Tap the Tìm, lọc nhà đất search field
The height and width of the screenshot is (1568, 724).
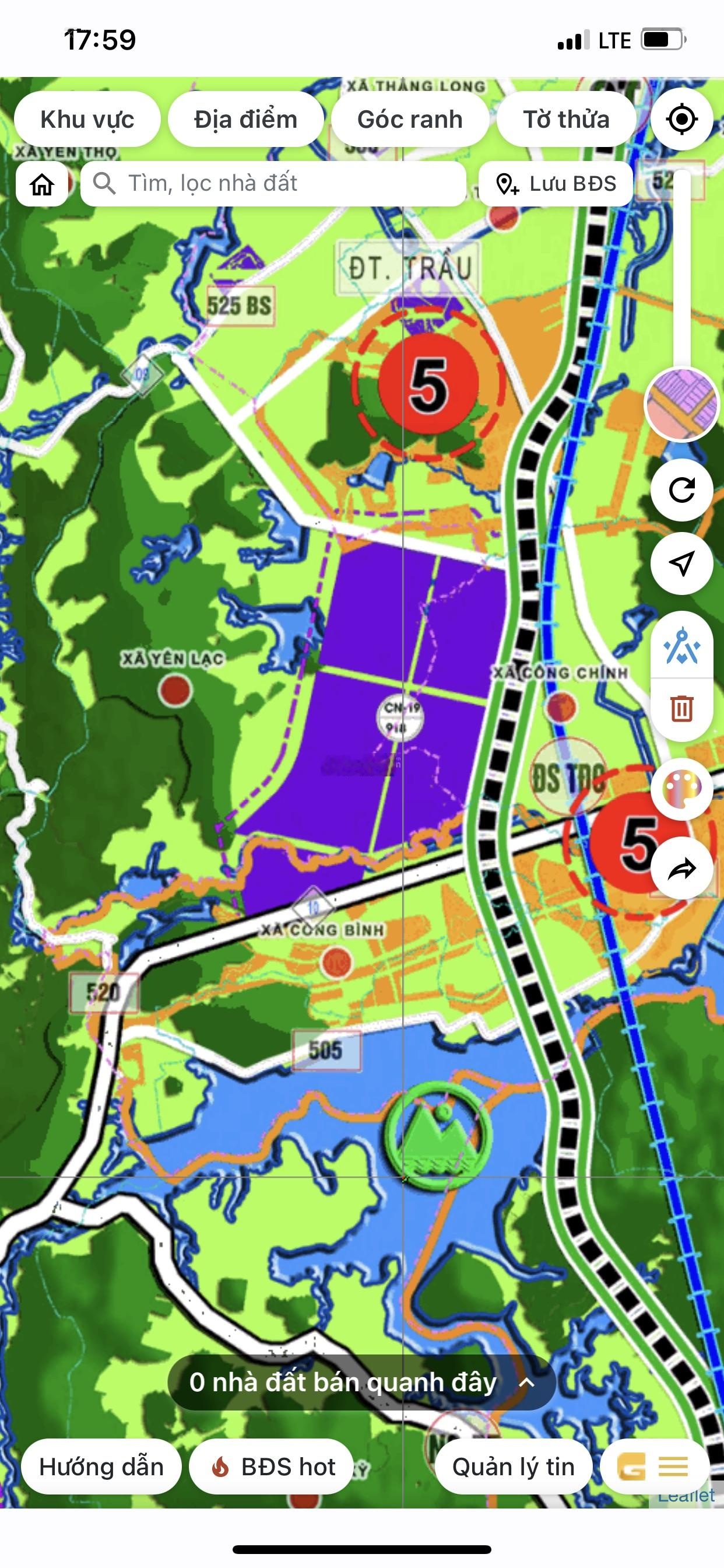coord(274,183)
